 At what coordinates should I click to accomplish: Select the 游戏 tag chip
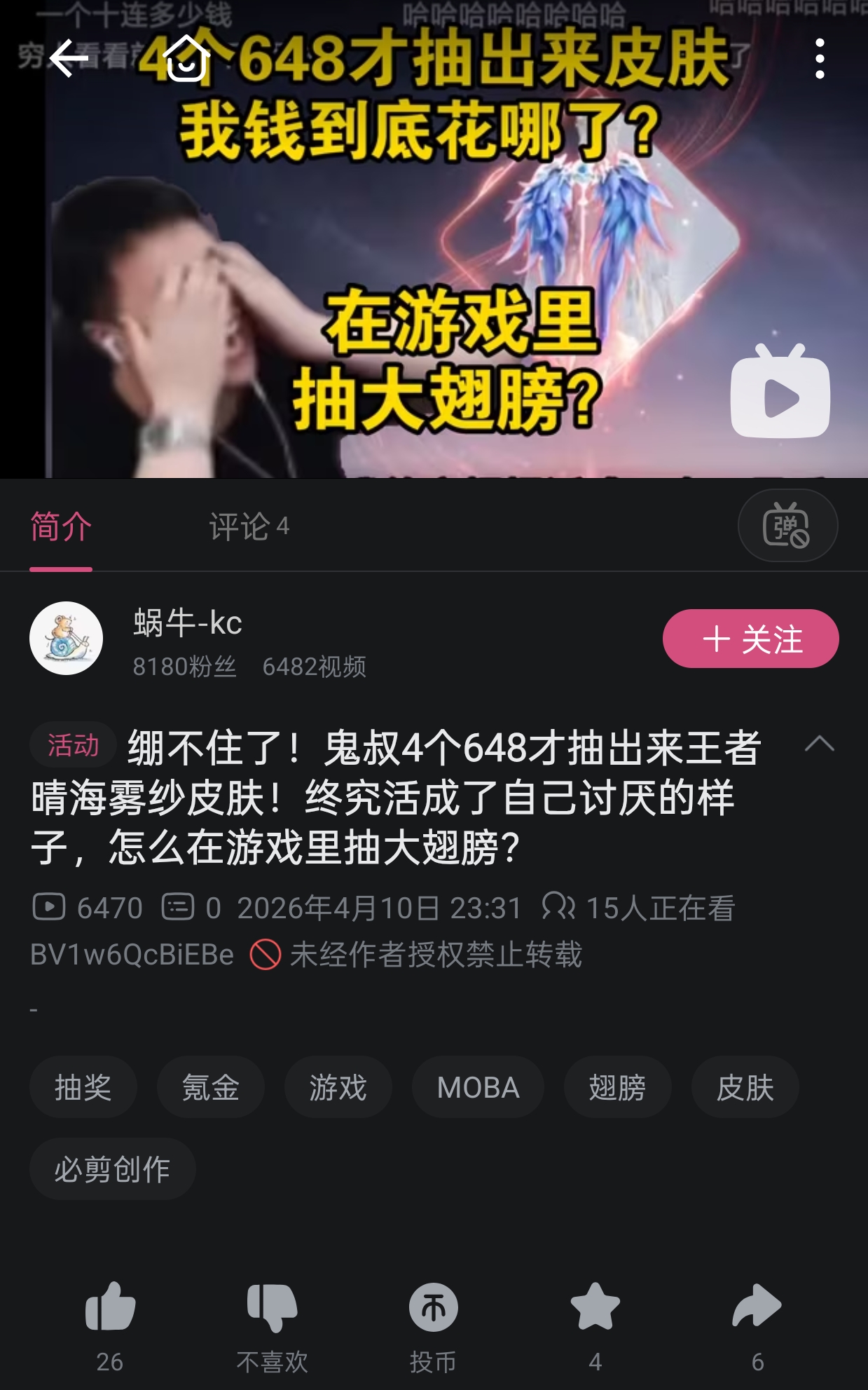[338, 1087]
